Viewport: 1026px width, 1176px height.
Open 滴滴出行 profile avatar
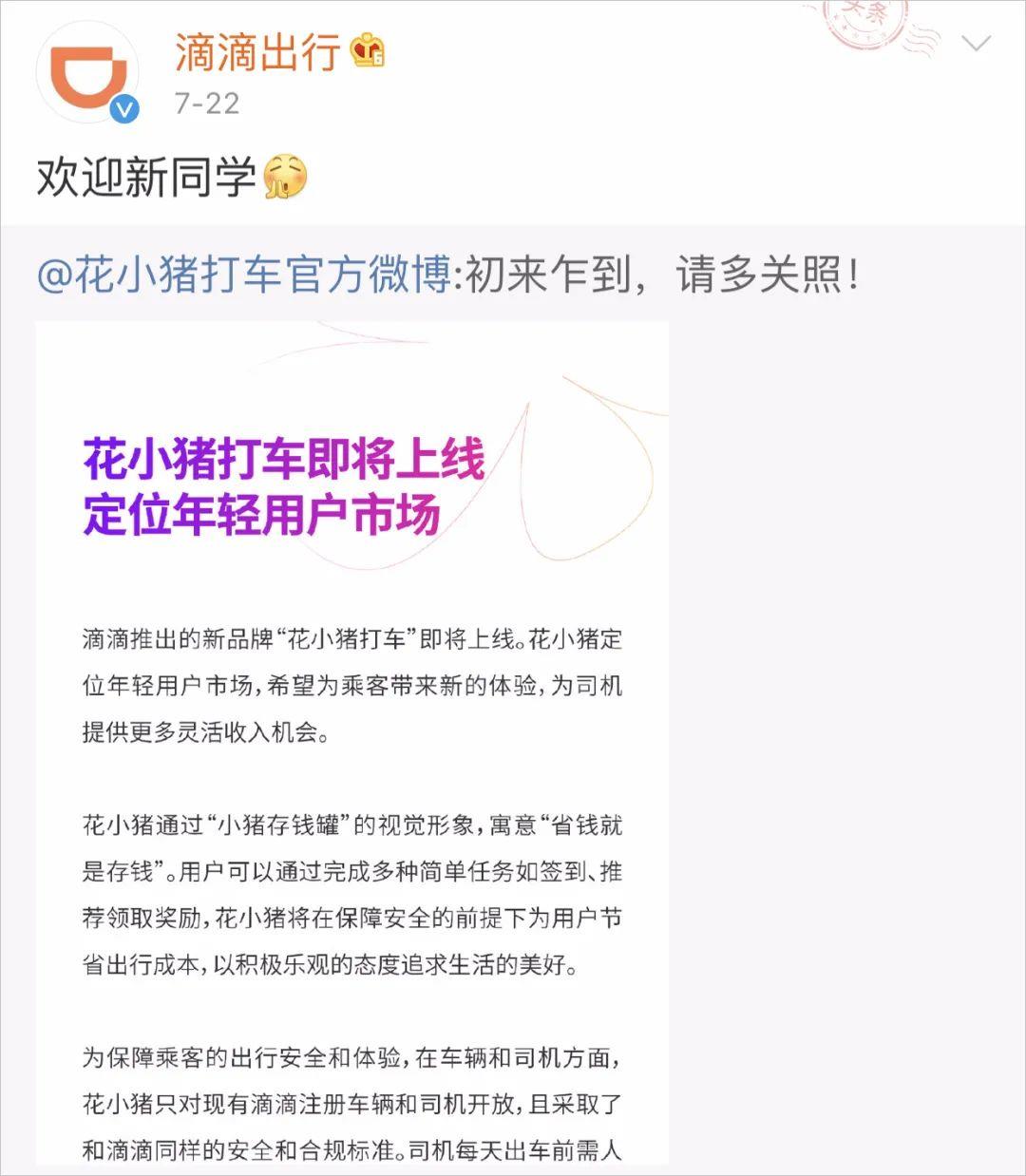87,75
